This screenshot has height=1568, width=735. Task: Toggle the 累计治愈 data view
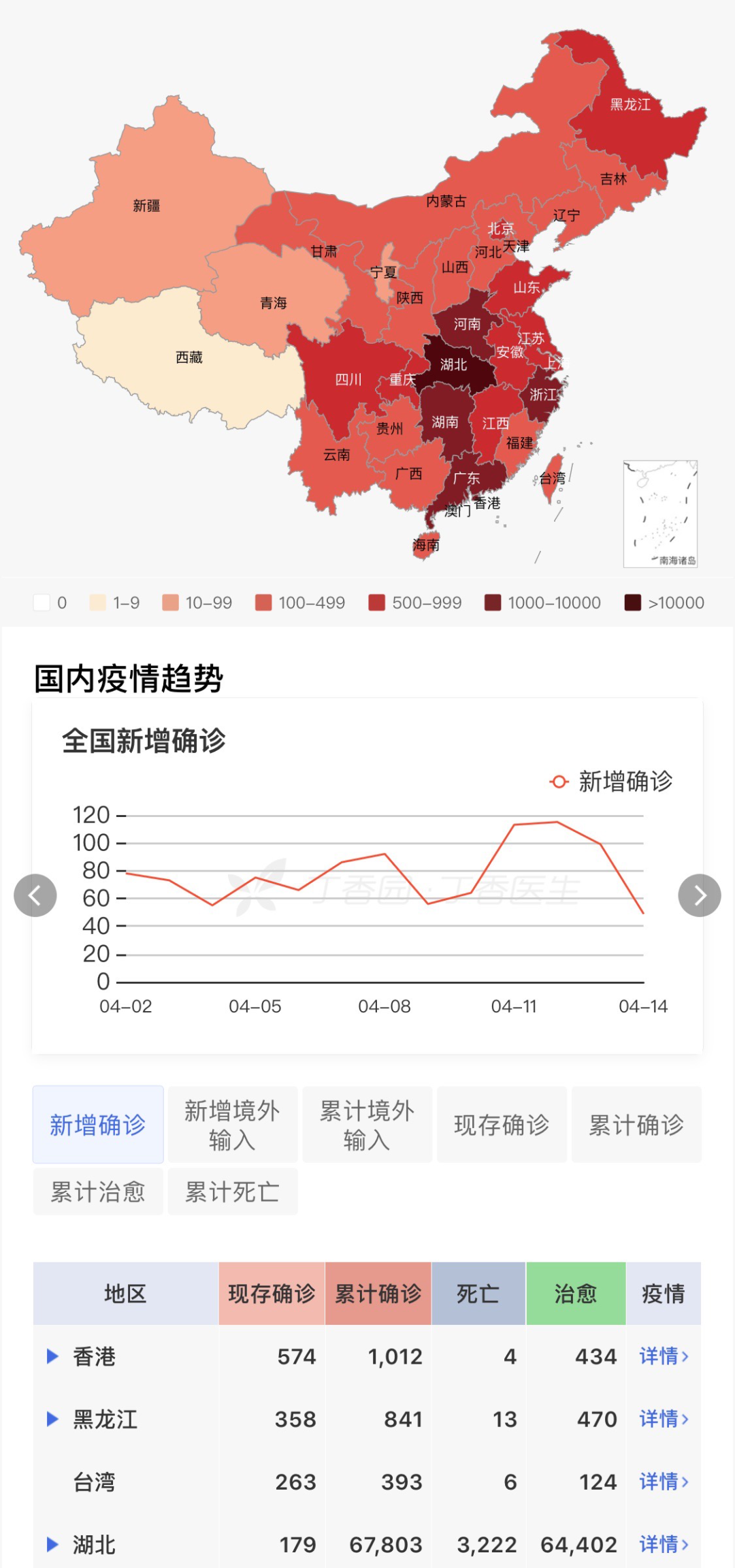point(97,1191)
